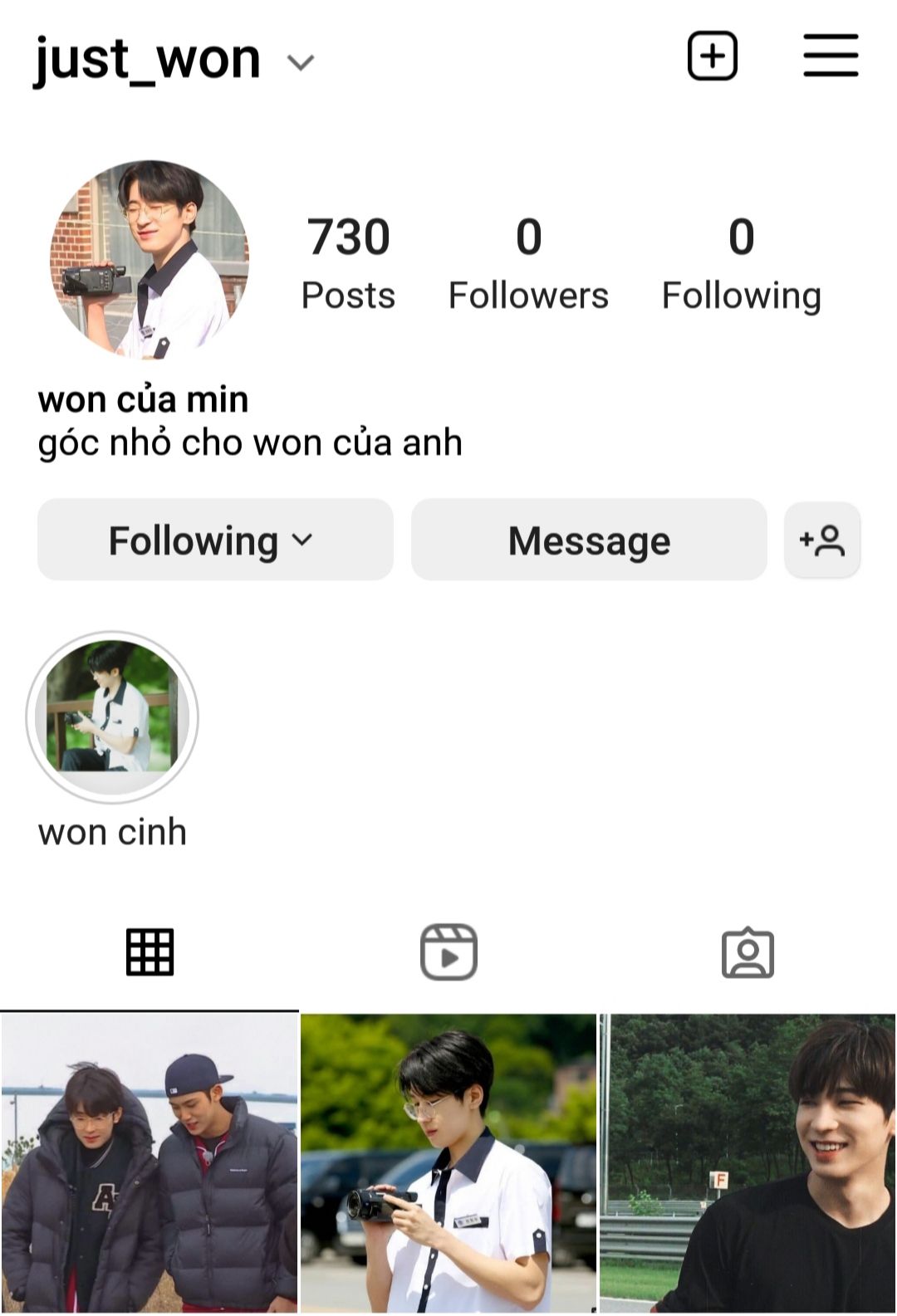Image resolution: width=897 pixels, height=1316 pixels.
Task: Message this account
Action: click(589, 541)
